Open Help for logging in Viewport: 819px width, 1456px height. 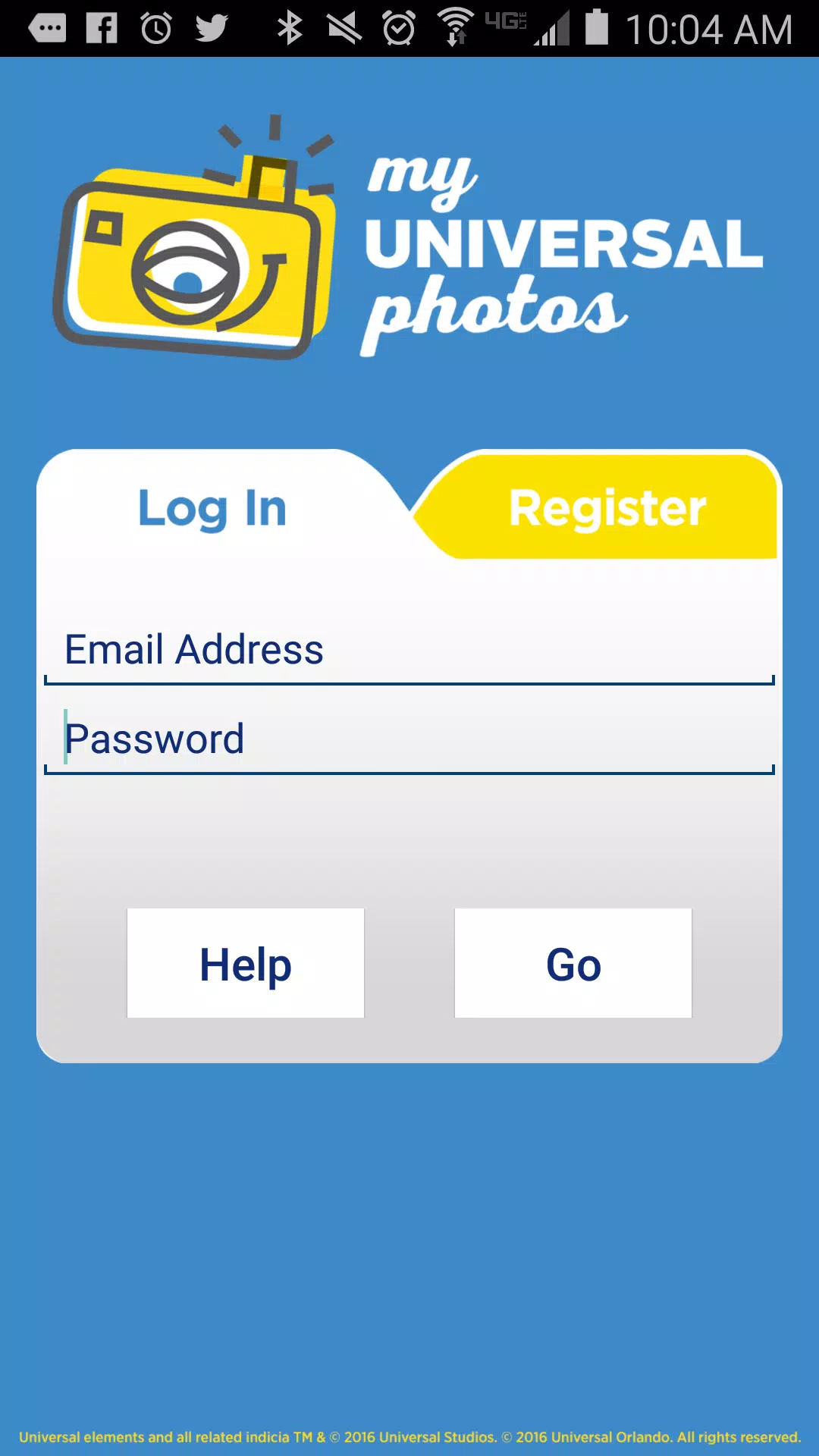(x=246, y=963)
